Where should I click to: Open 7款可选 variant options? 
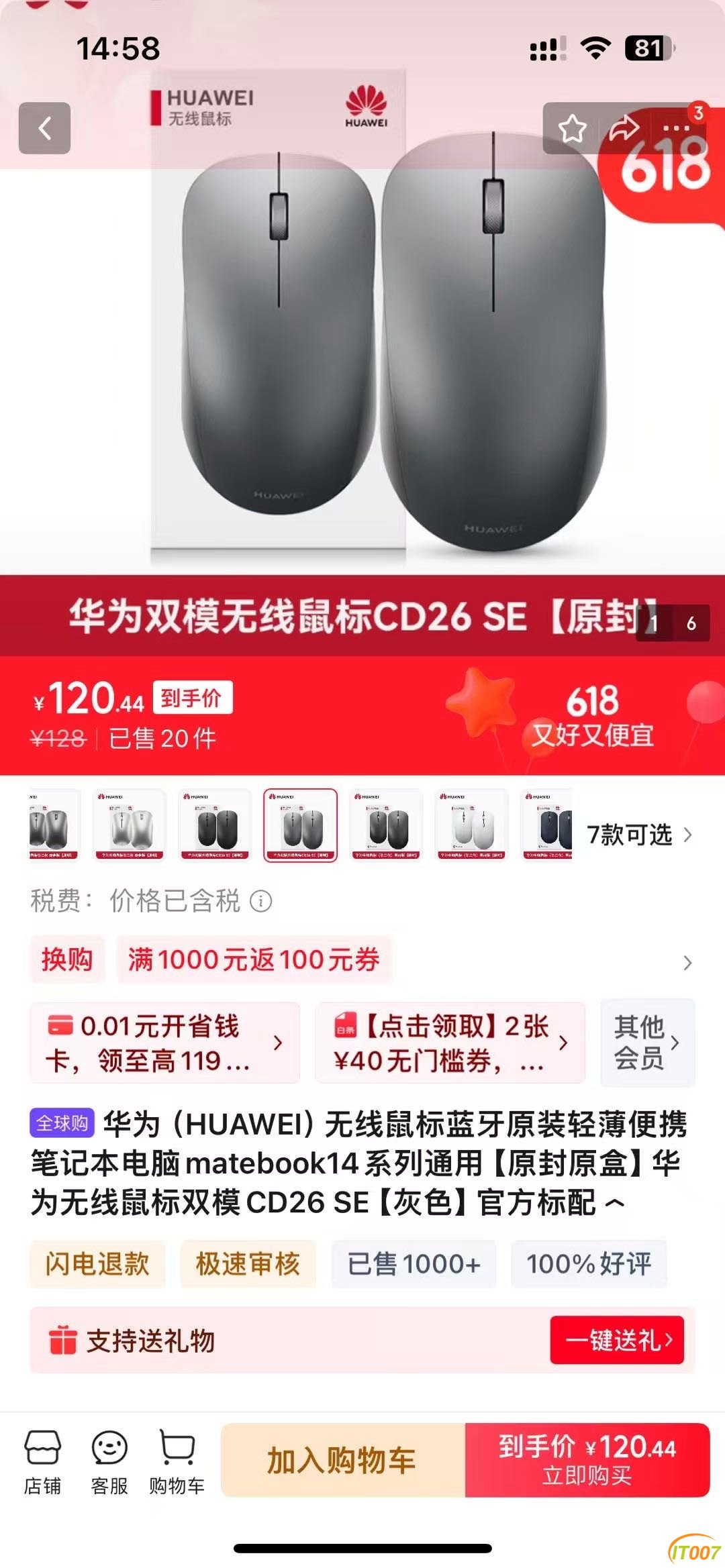[x=638, y=835]
